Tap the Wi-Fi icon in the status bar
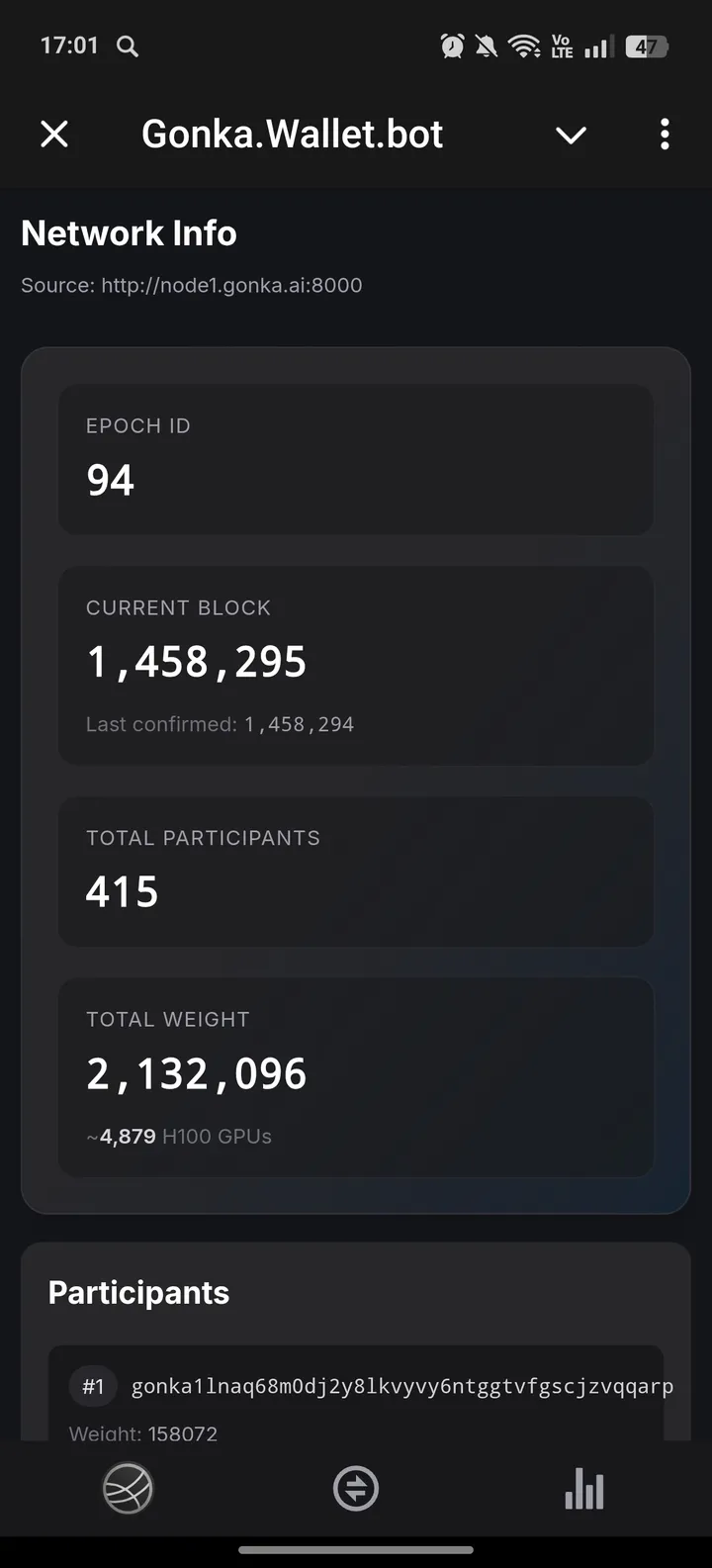 521,46
